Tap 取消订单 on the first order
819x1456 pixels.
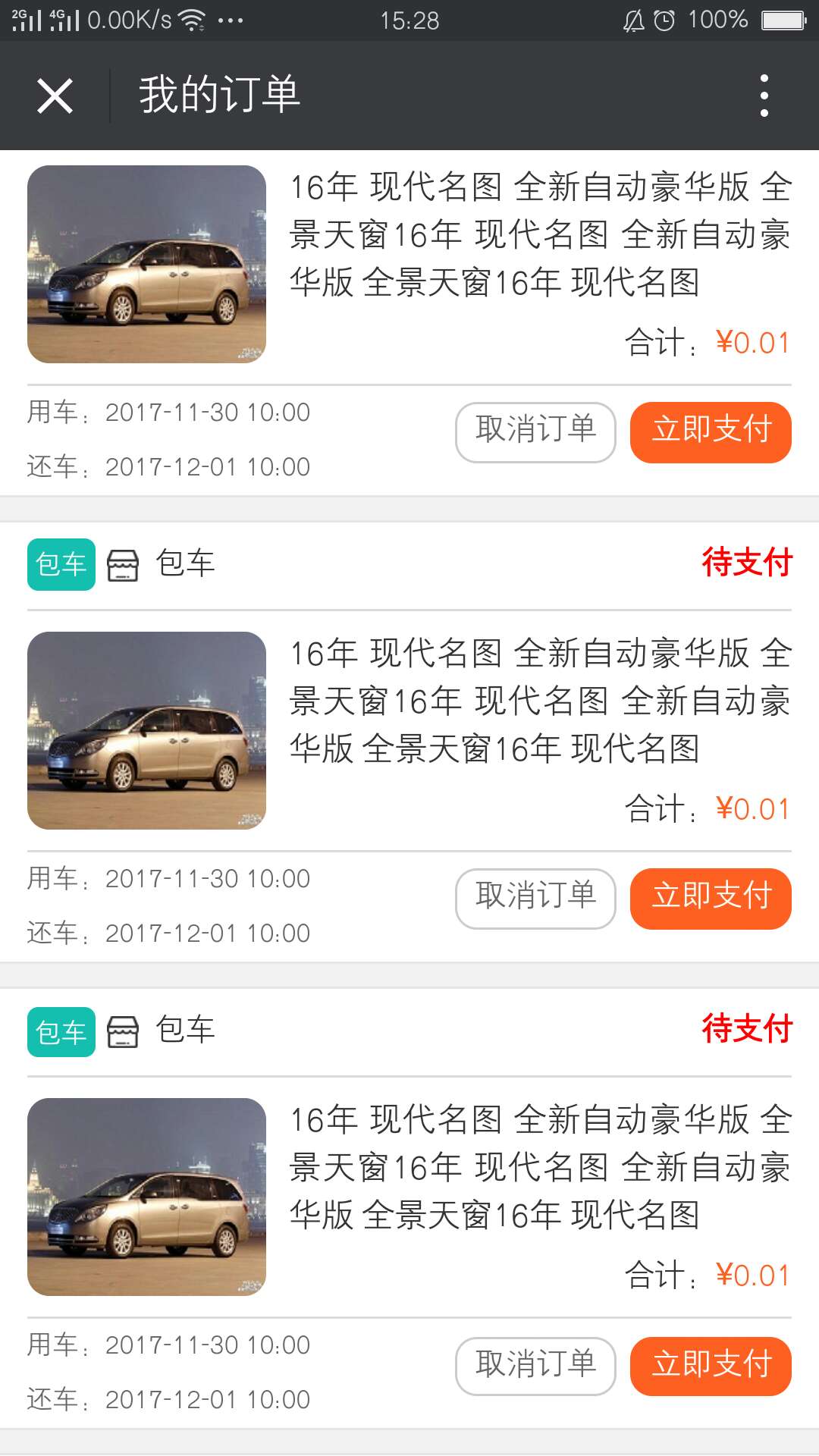coord(535,431)
